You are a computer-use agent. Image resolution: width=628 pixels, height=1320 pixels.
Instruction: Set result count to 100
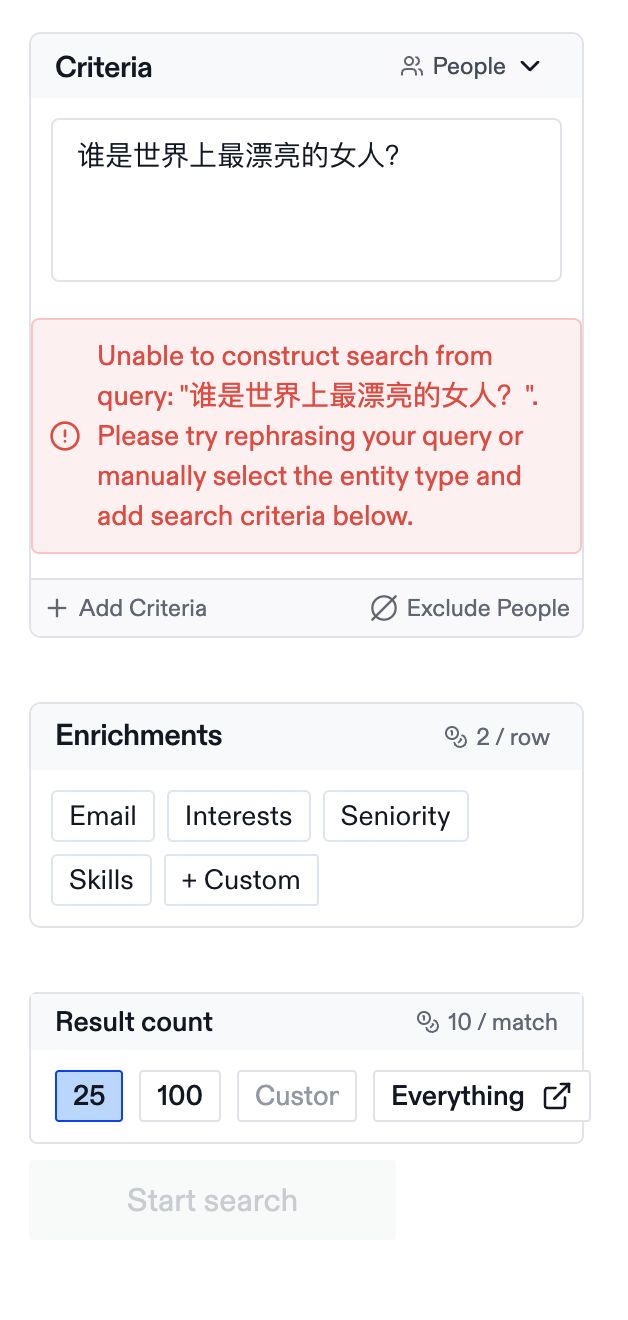point(180,1096)
